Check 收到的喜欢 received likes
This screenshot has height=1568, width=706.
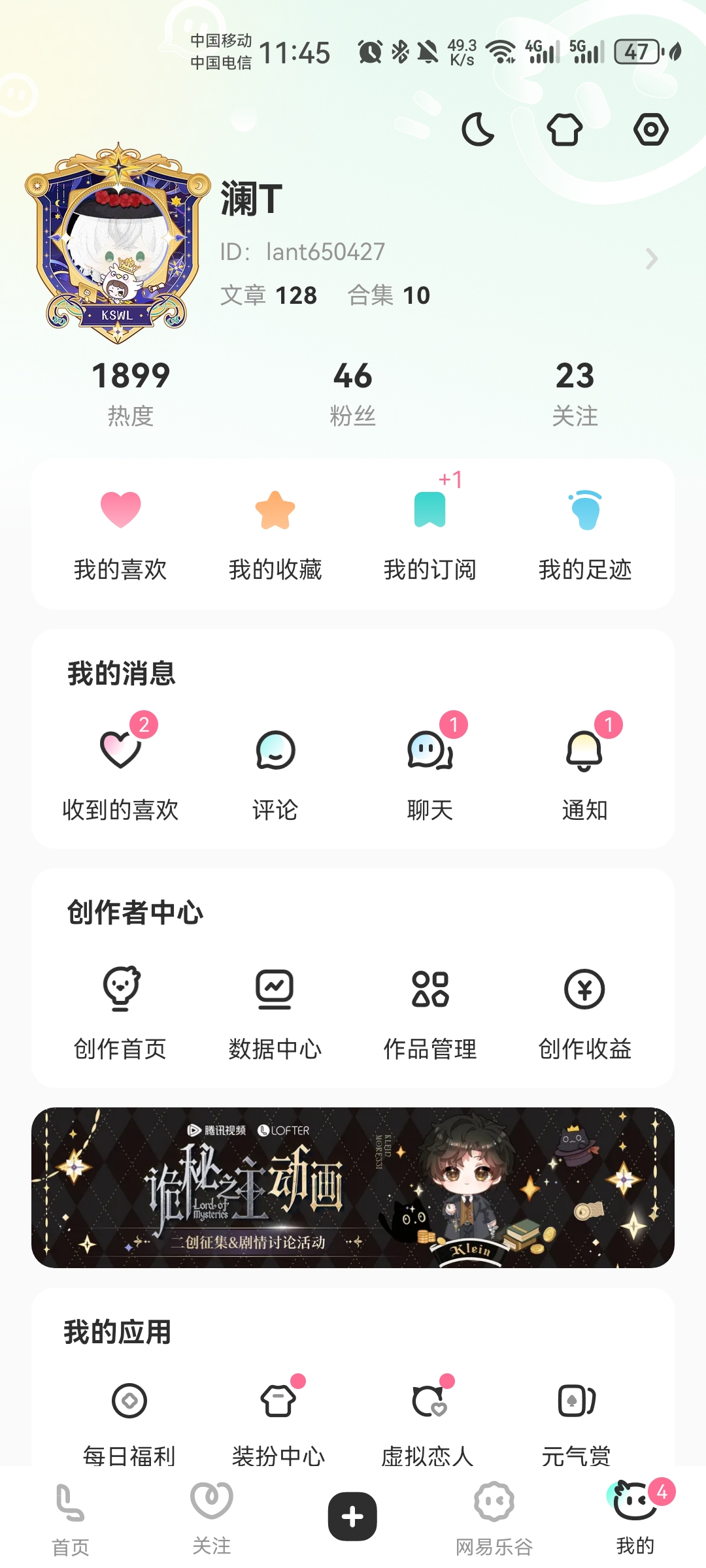pos(121,772)
